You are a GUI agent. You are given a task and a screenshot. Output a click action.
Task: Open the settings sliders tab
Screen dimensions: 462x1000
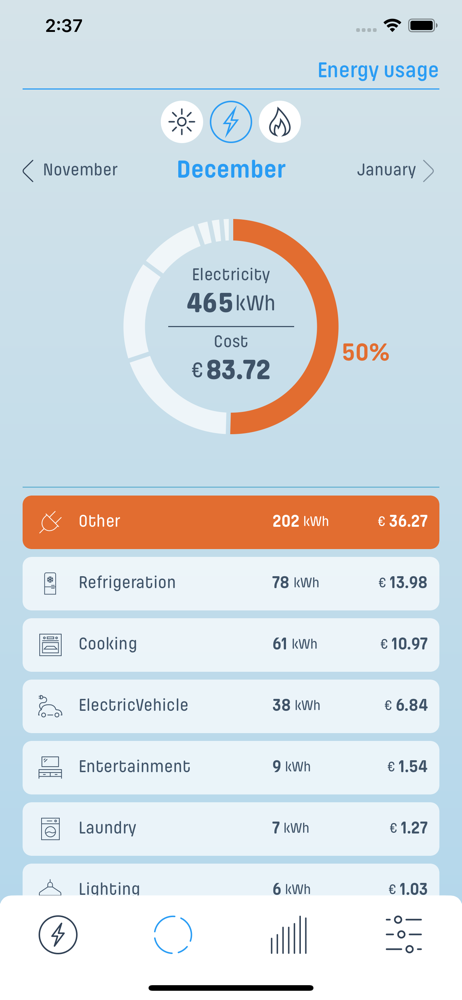pos(404,935)
